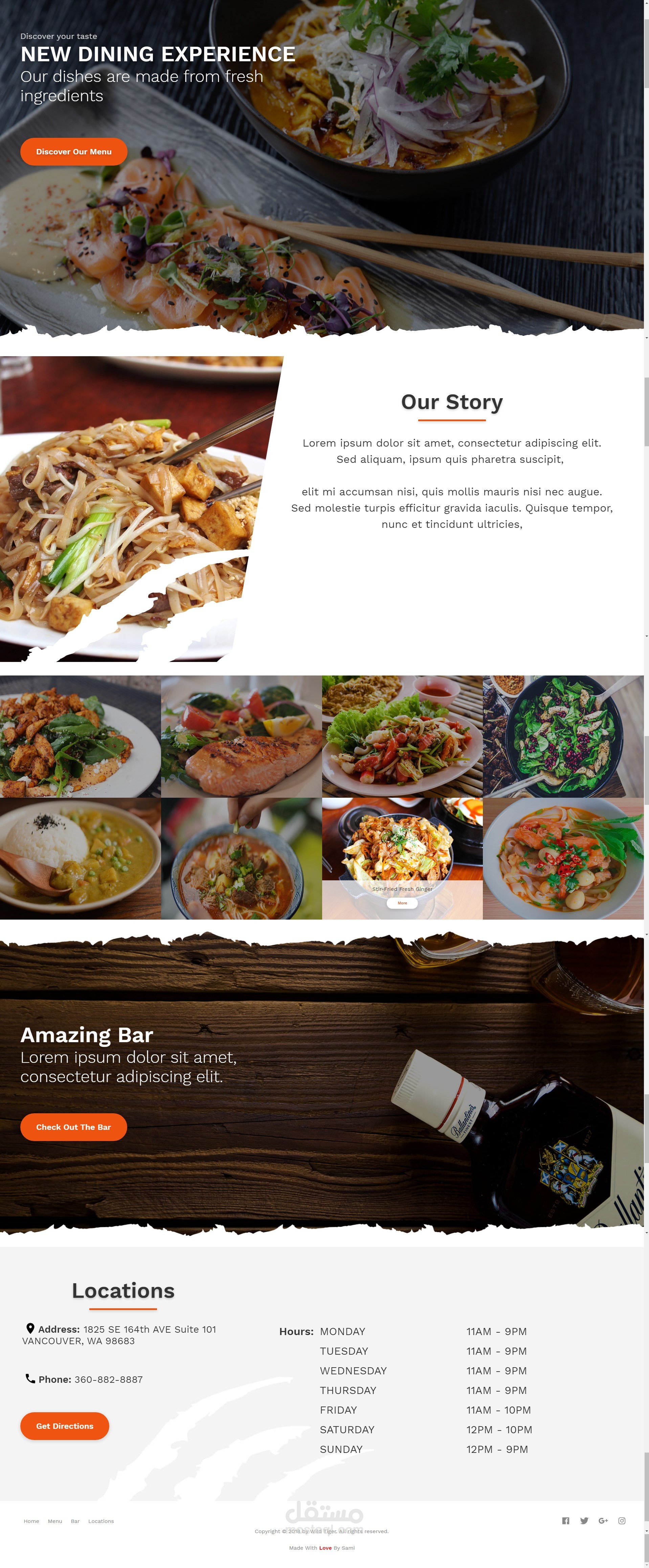Tap the Discover Our Menu button

pos(74,152)
